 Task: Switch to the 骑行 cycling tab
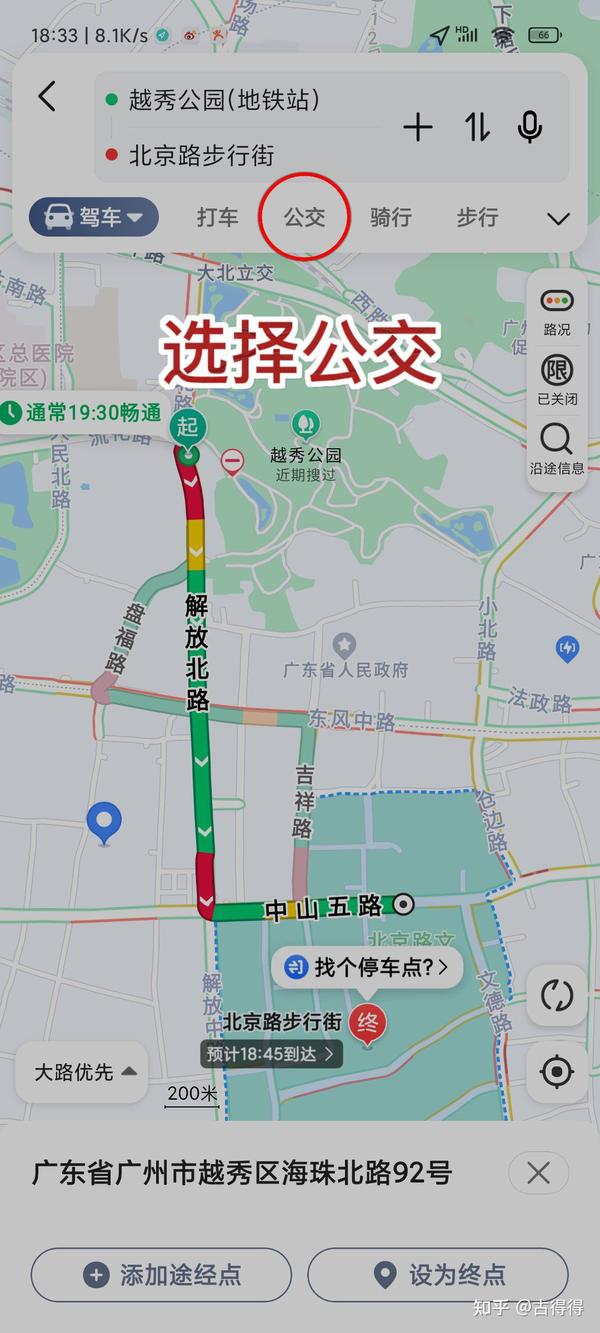pyautogui.click(x=391, y=217)
